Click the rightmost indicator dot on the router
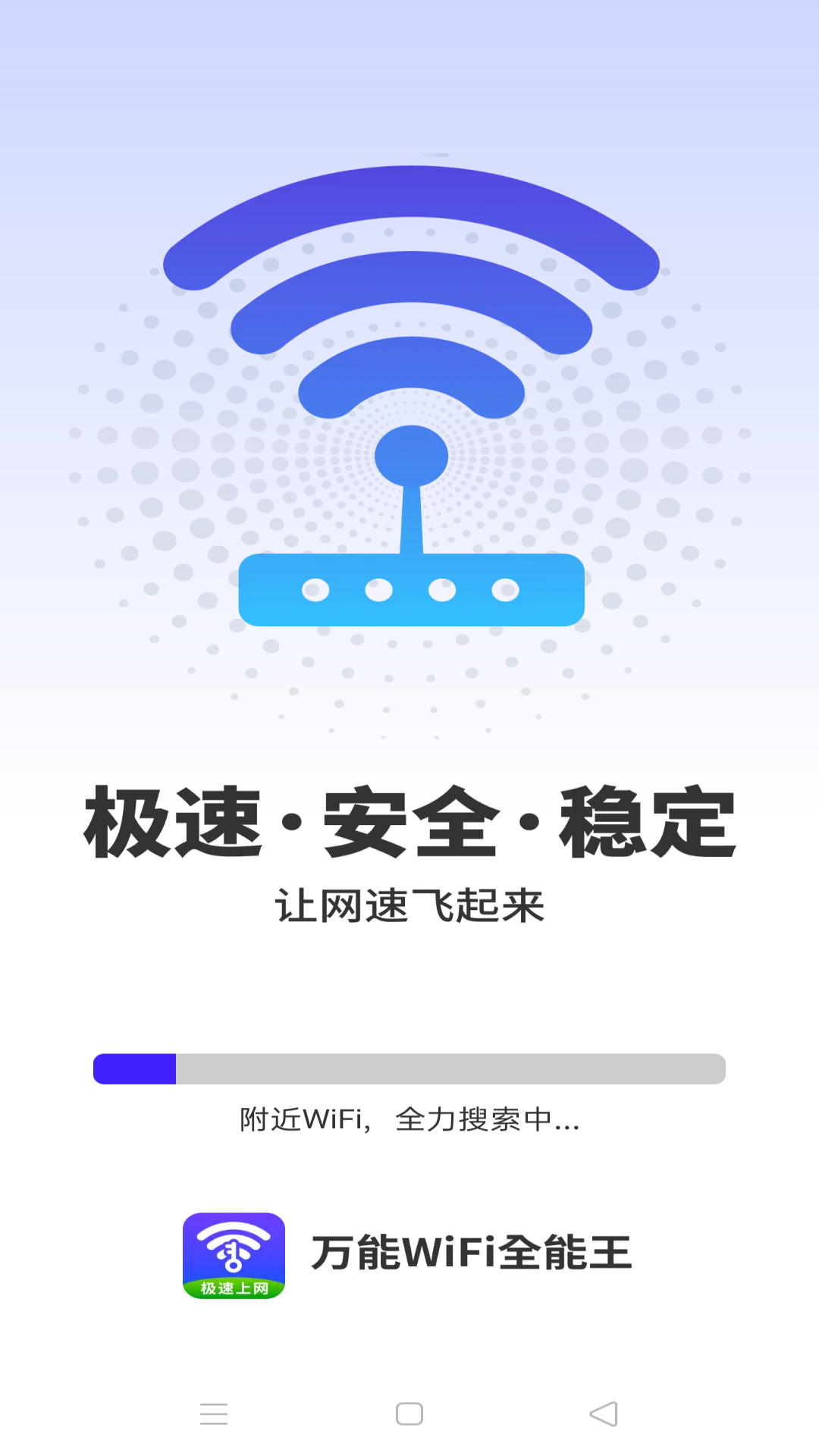Image resolution: width=819 pixels, height=1456 pixels. [507, 591]
